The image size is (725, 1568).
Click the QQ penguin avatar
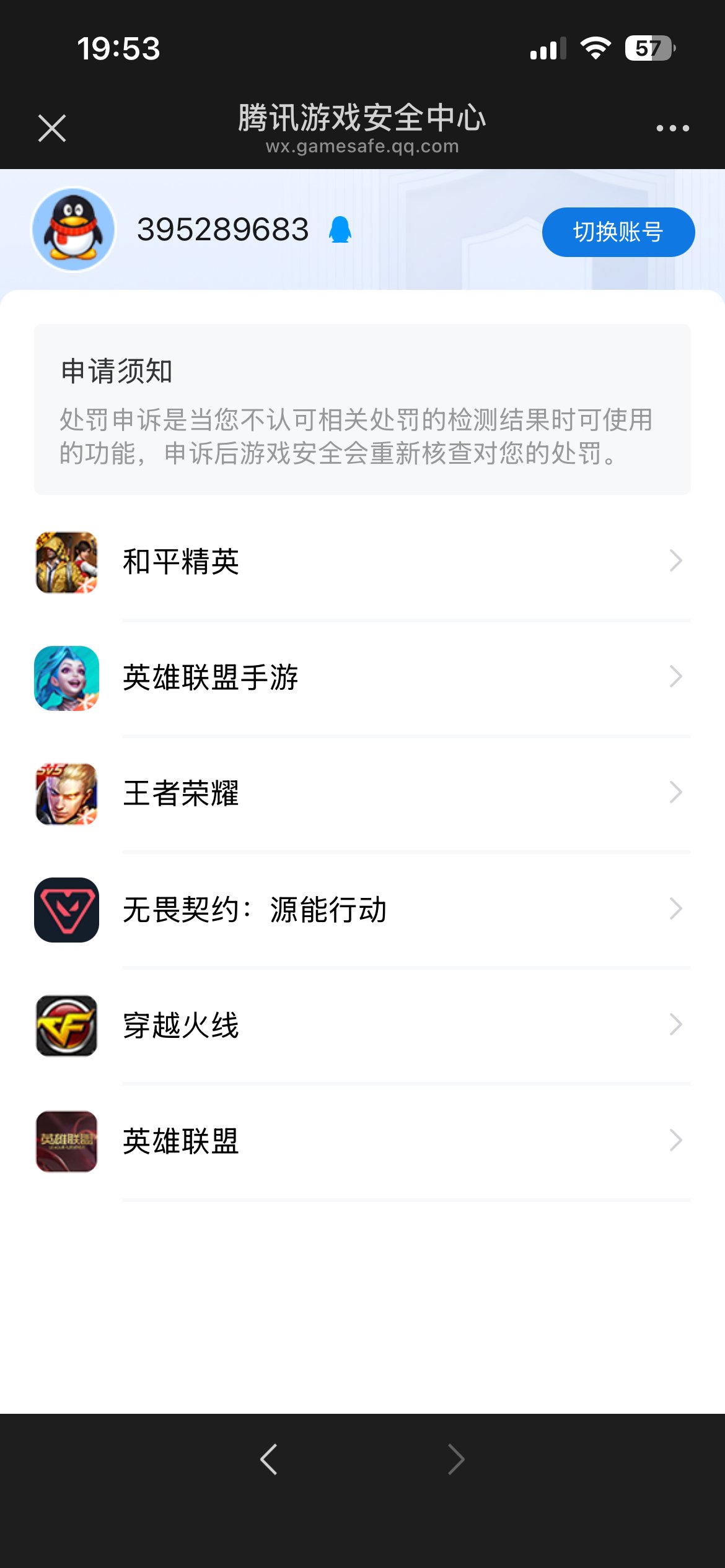click(71, 229)
